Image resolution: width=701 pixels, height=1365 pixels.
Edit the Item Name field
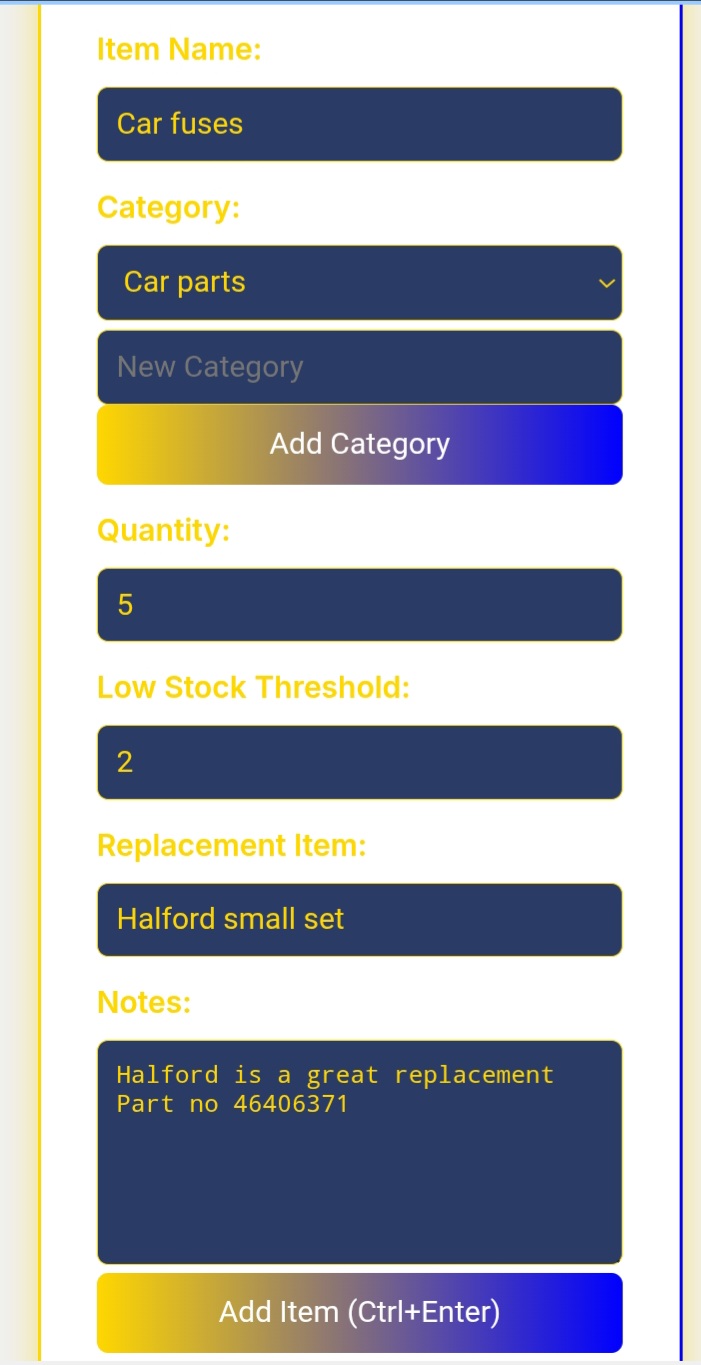tap(359, 124)
